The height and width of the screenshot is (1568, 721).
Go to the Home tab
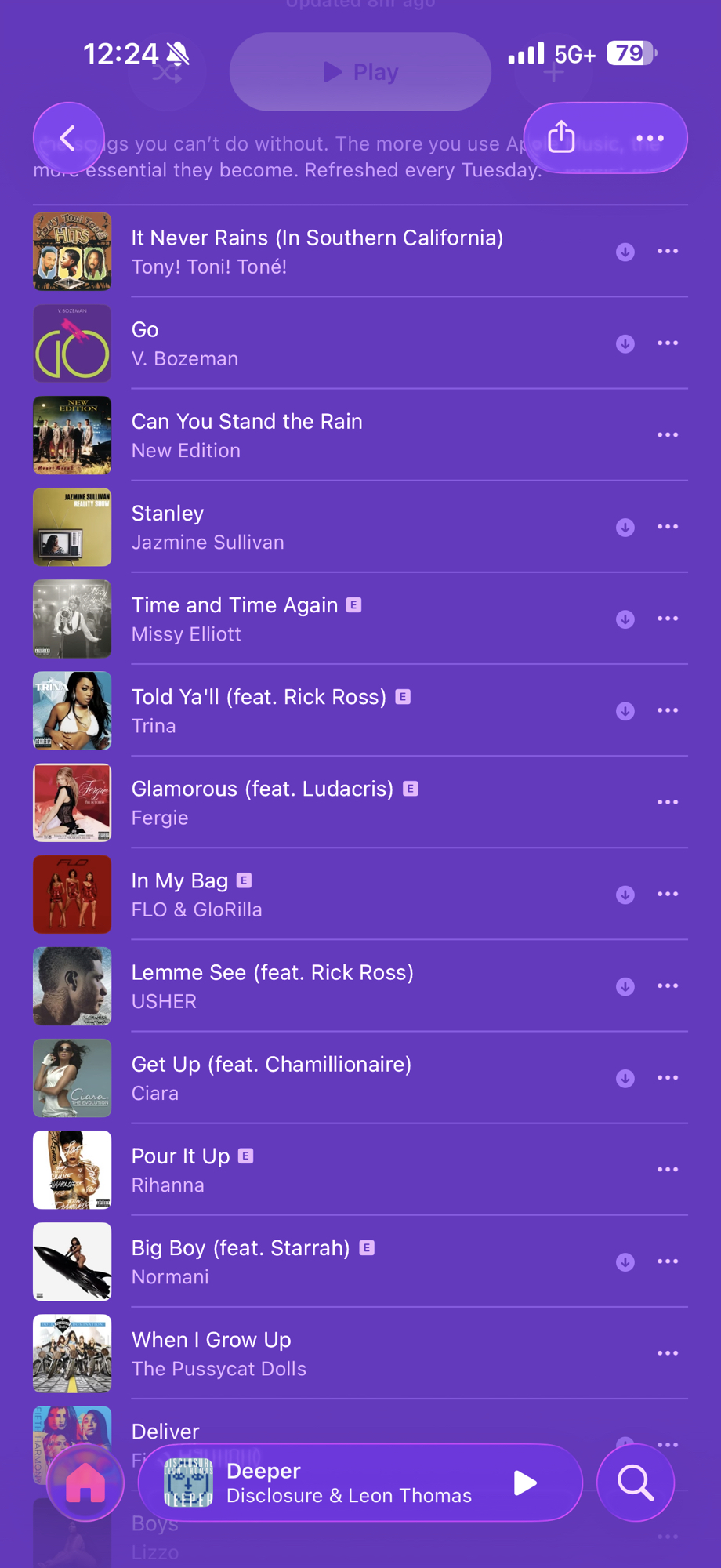[x=85, y=1483]
